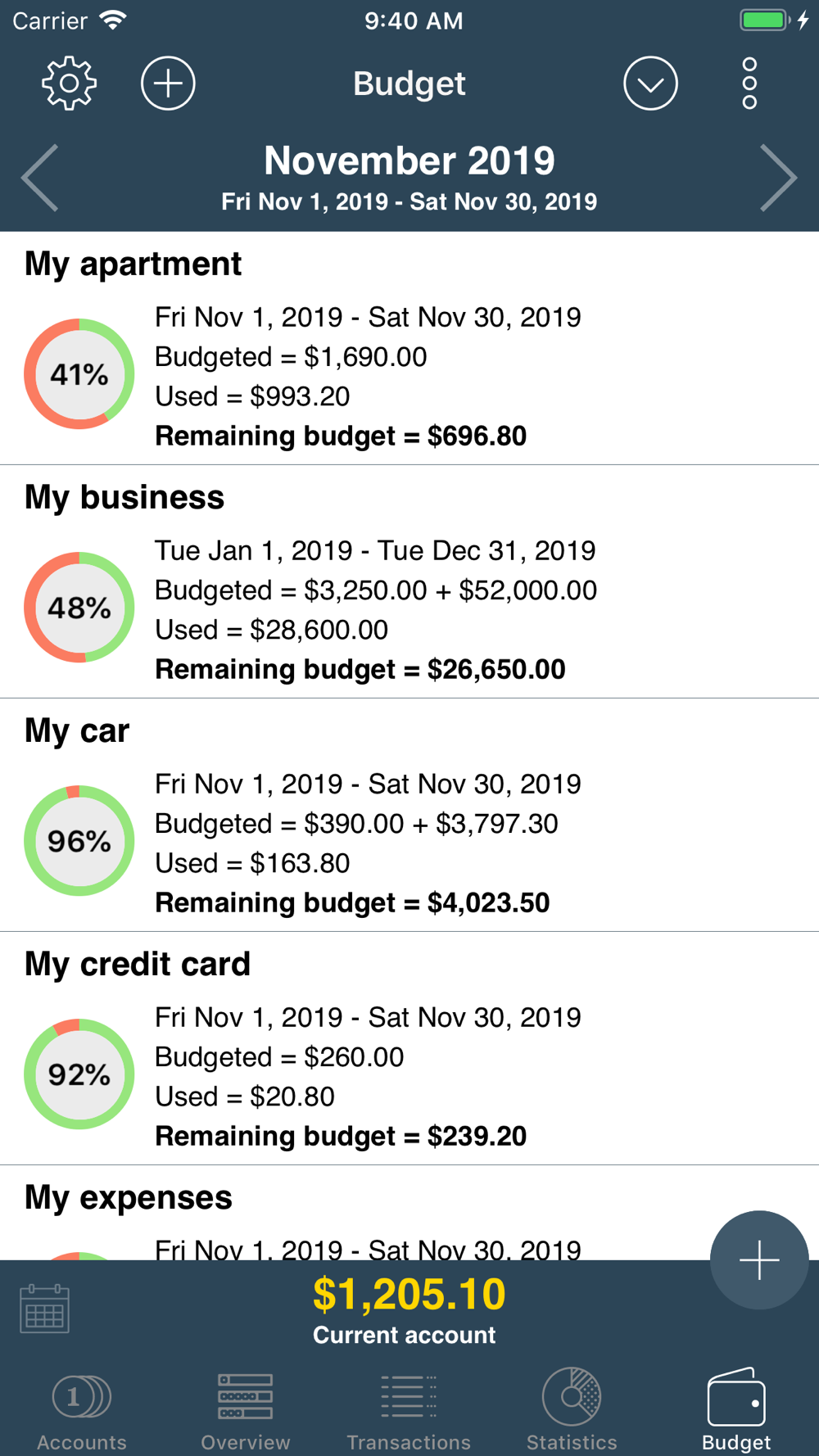Open the My apartment budget
Screen dimensions: 819x1456
click(409, 349)
